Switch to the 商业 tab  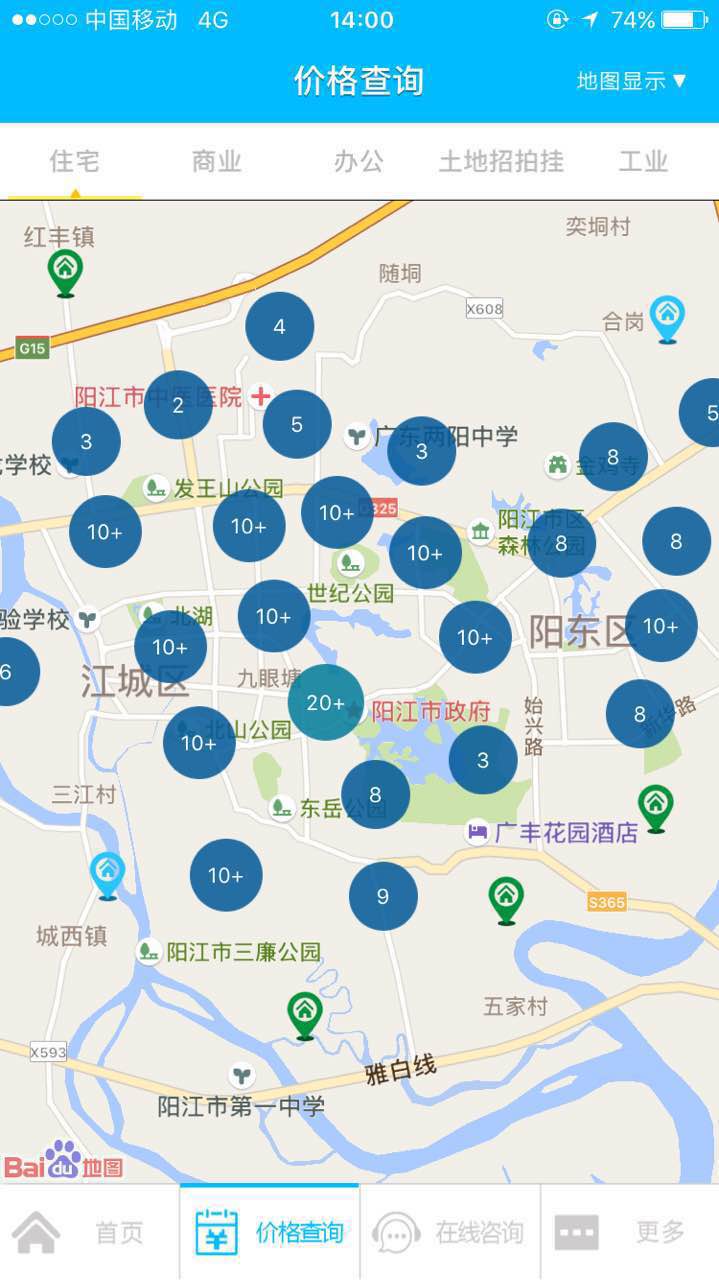pos(217,162)
